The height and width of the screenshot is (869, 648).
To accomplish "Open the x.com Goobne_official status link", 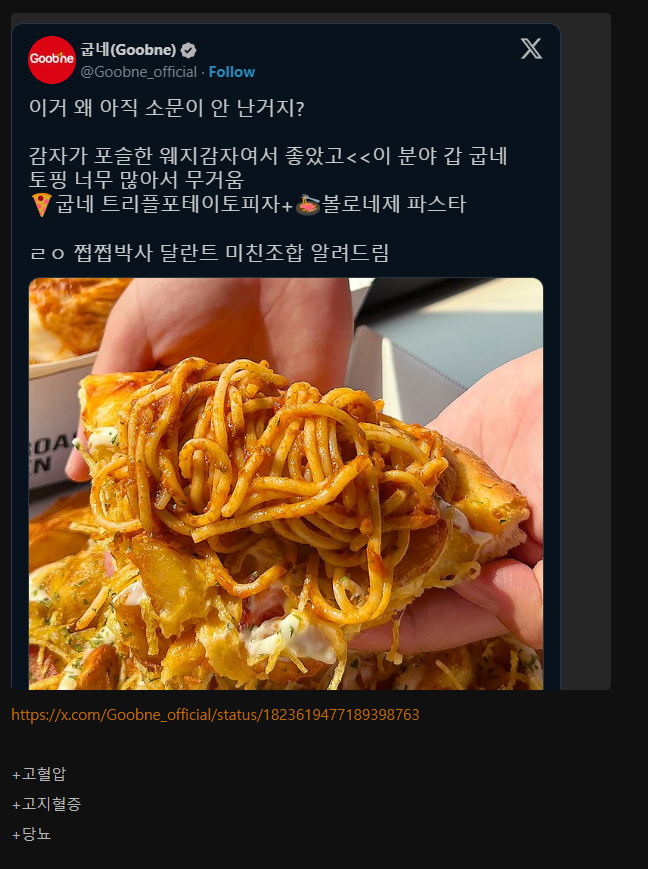I will 215,715.
